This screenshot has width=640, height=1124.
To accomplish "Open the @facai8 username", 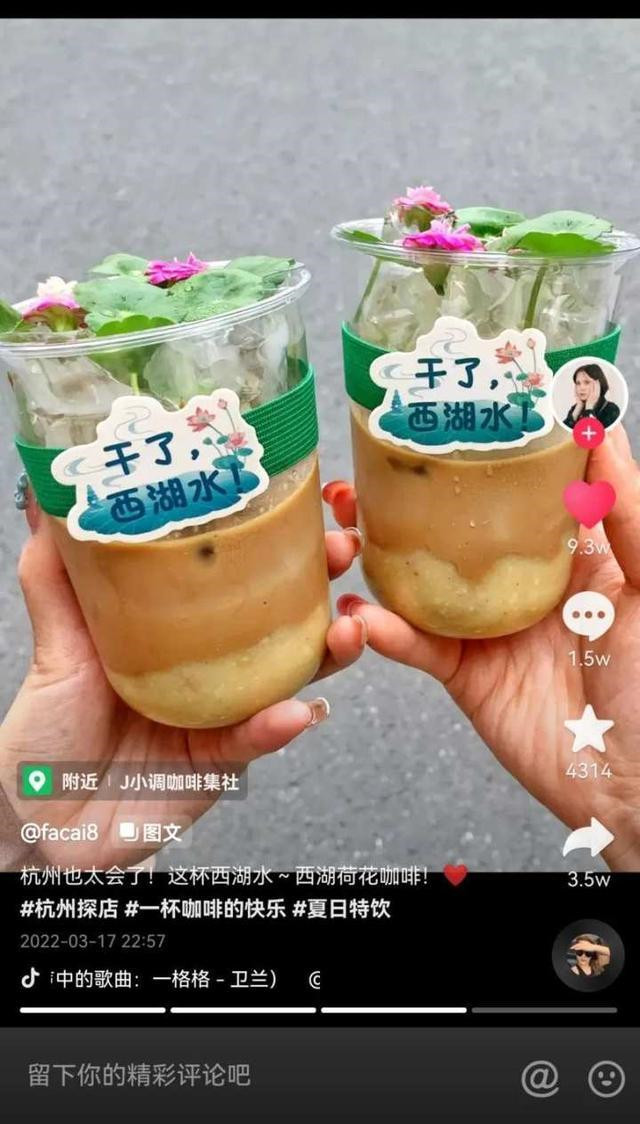I will 59,832.
